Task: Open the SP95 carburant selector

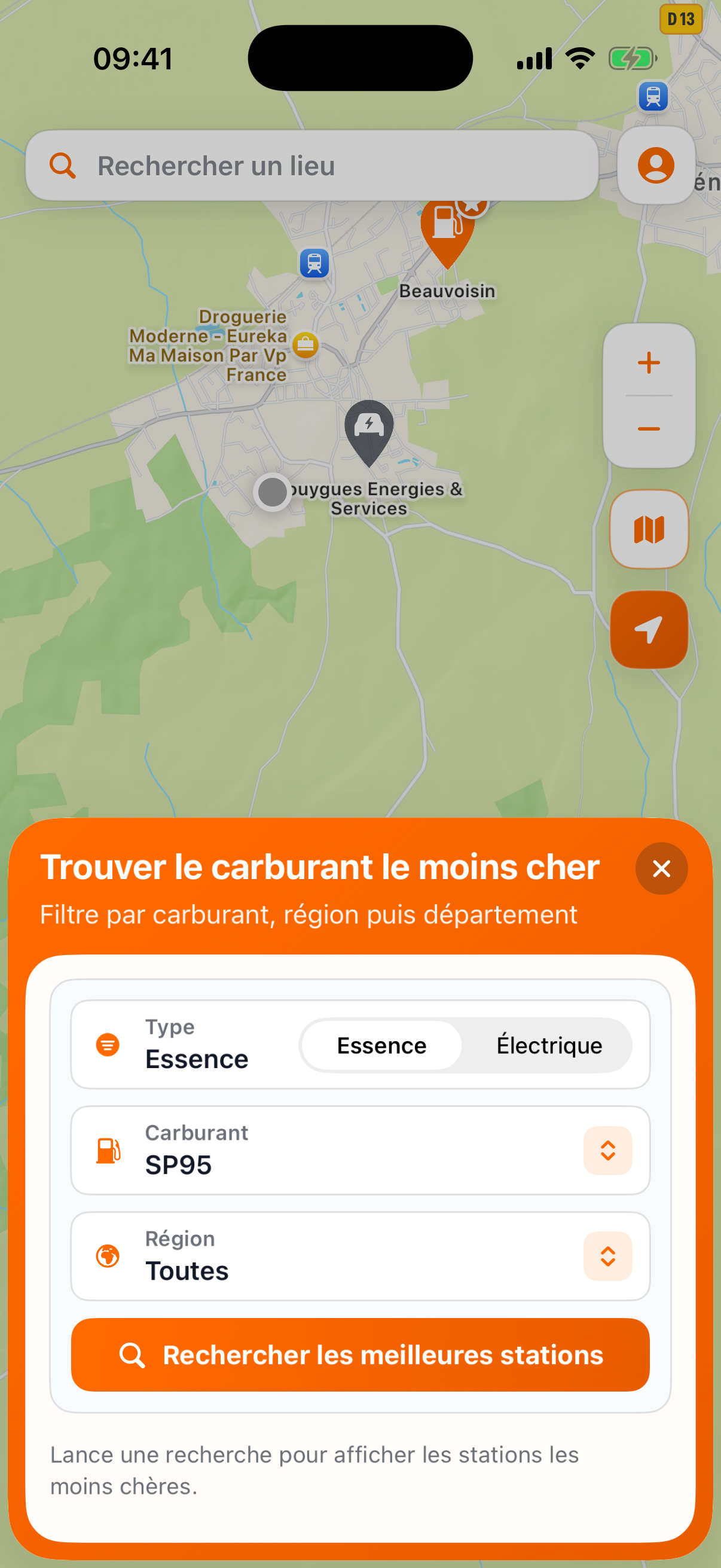Action: pos(608,1151)
